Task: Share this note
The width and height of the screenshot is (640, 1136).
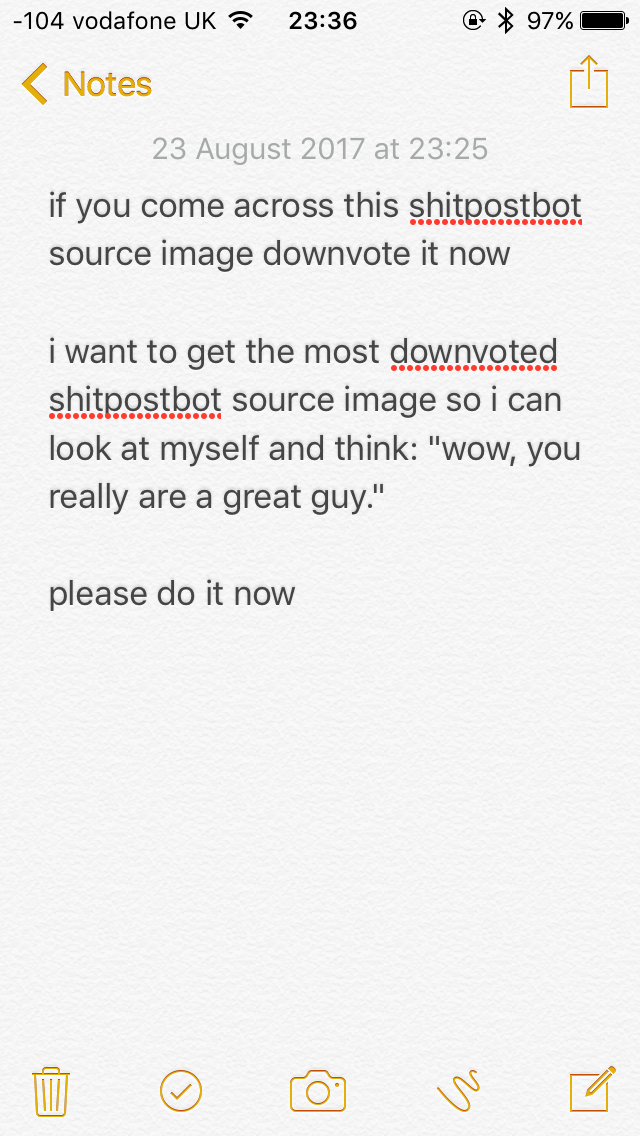Action: tap(589, 82)
